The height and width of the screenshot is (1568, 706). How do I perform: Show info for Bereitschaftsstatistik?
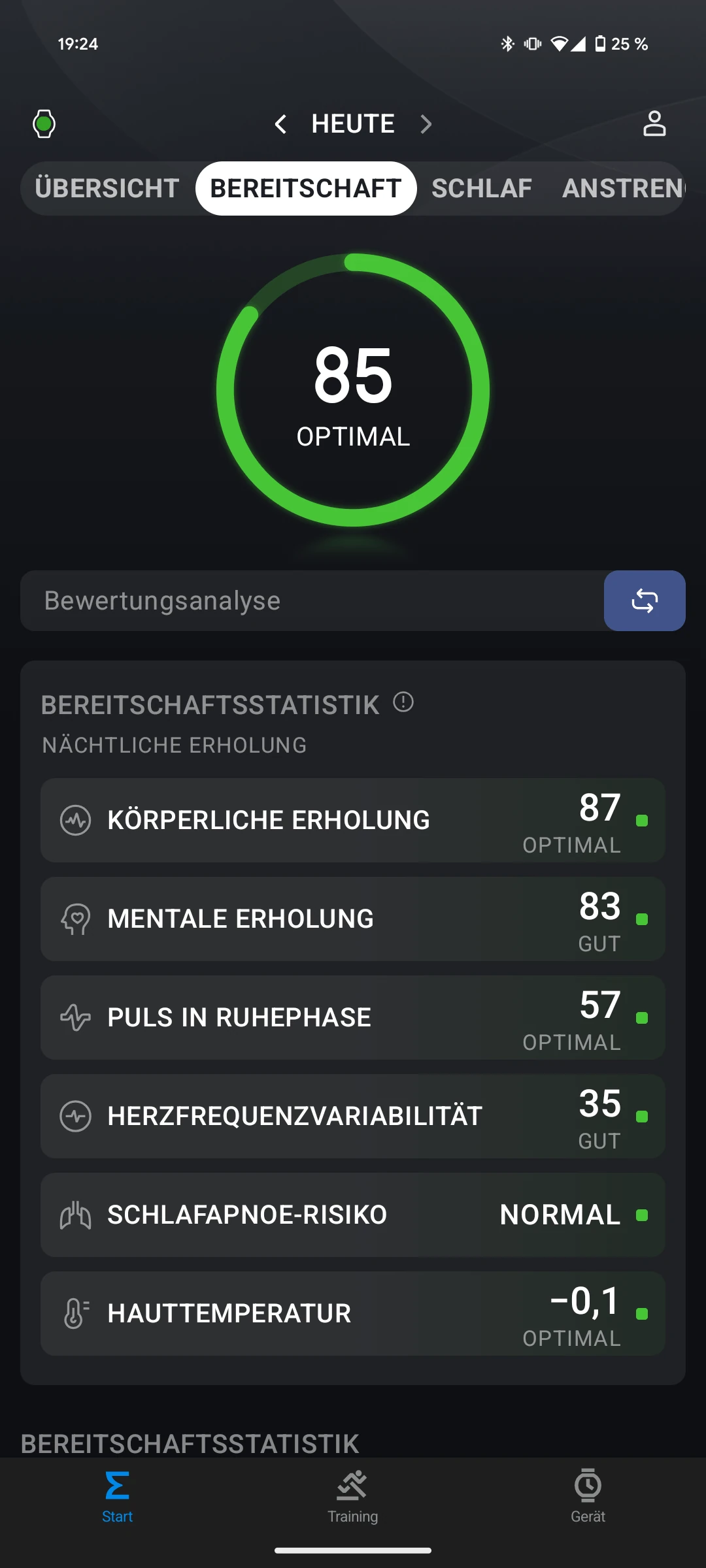[x=403, y=702]
